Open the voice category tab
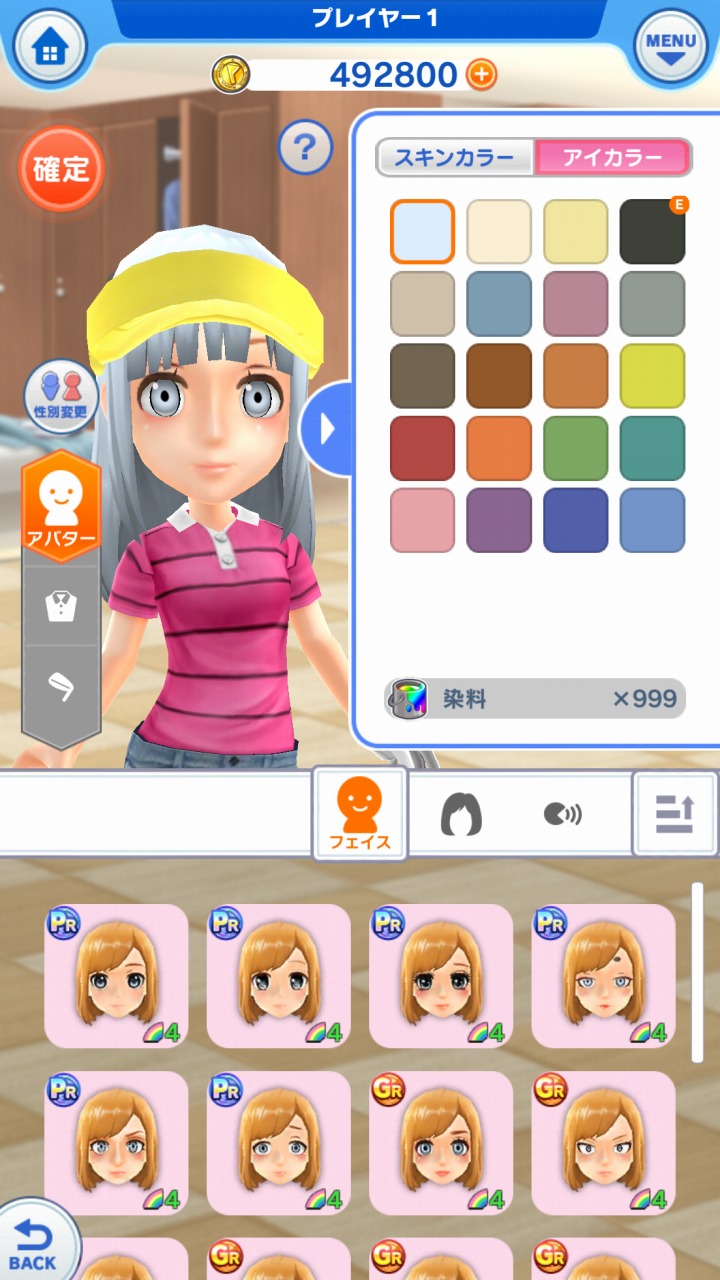The height and width of the screenshot is (1280, 720). [x=562, y=814]
